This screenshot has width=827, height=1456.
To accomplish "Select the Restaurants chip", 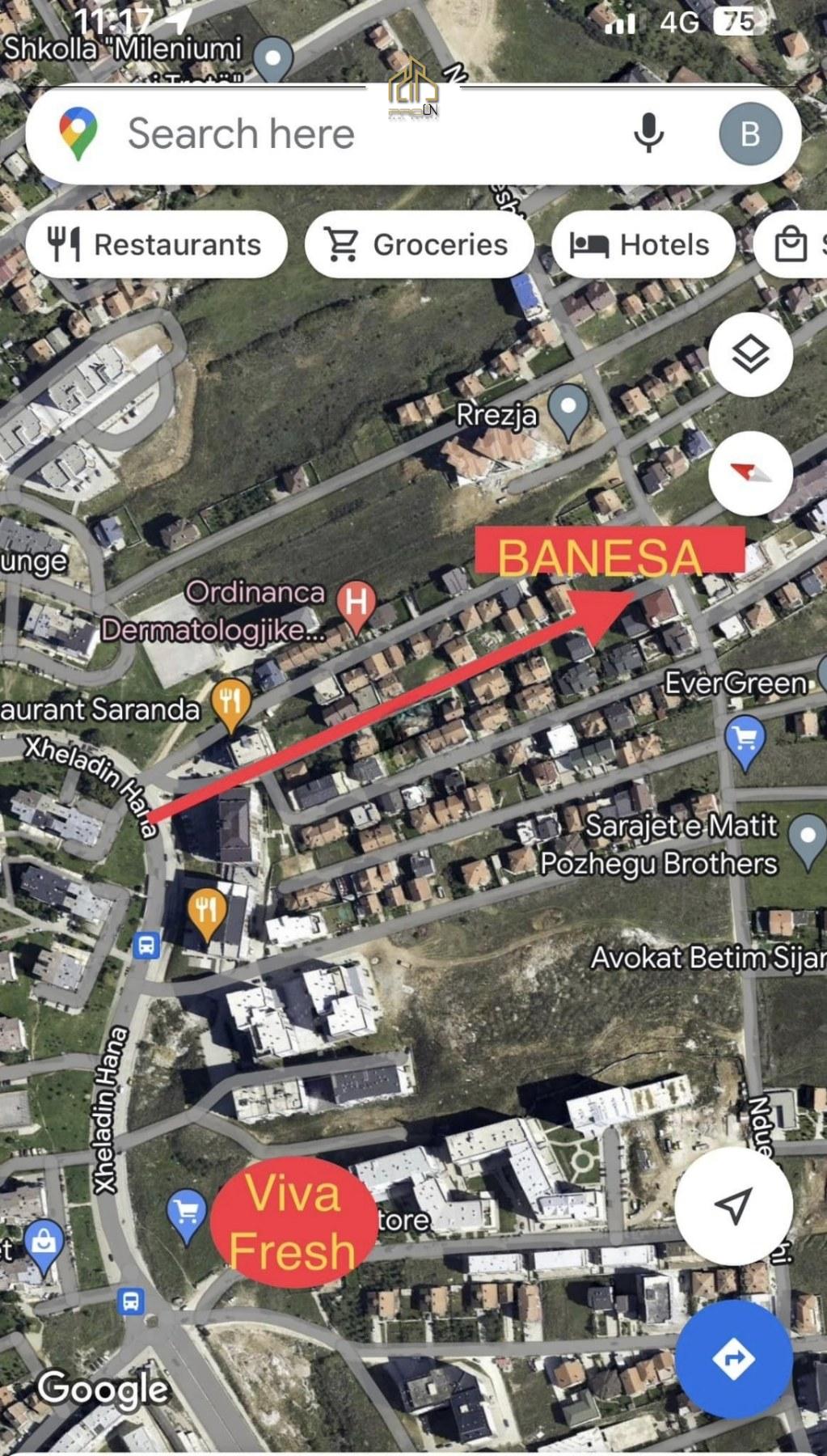I will [x=156, y=244].
